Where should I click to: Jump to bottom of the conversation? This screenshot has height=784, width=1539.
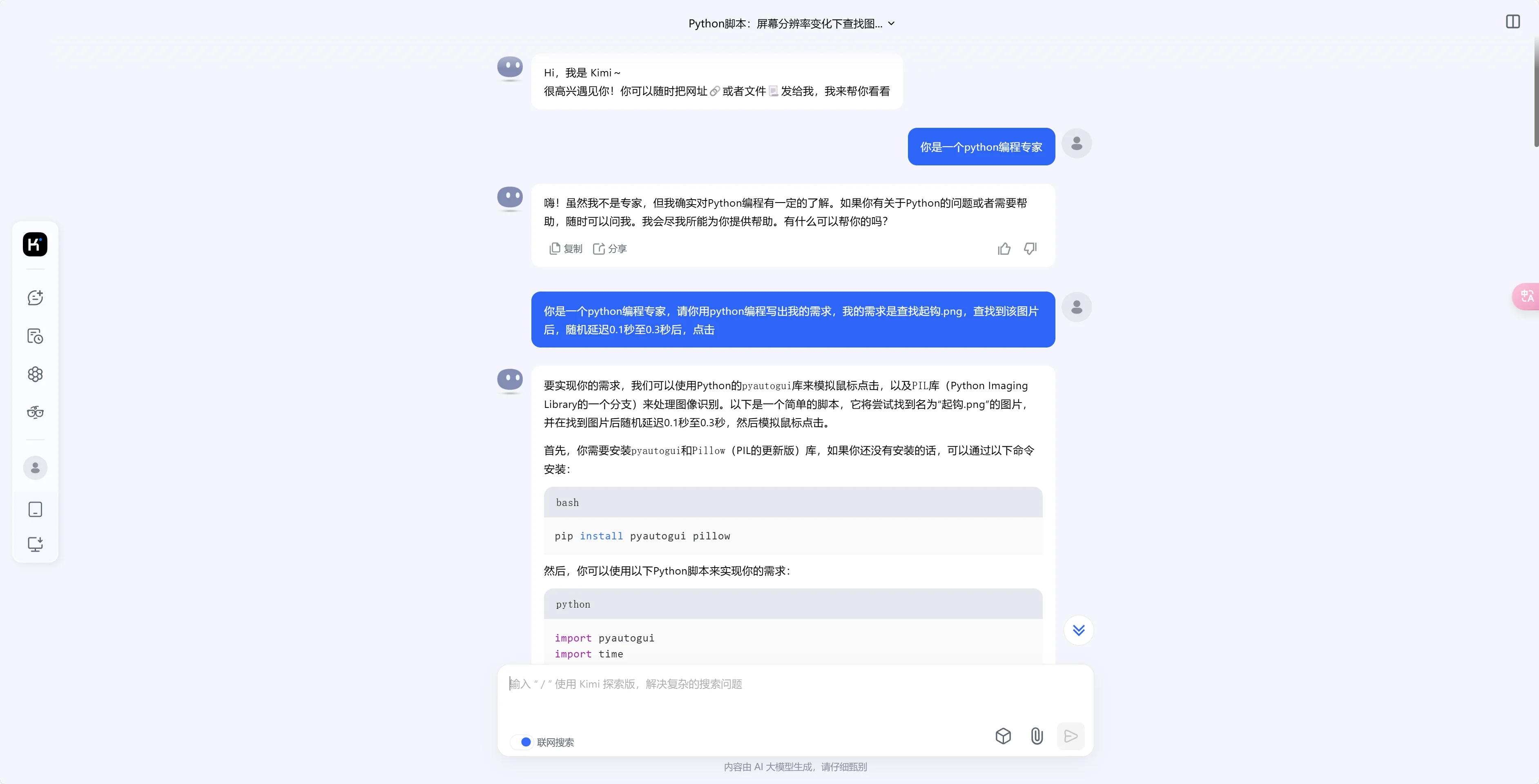tap(1078, 630)
